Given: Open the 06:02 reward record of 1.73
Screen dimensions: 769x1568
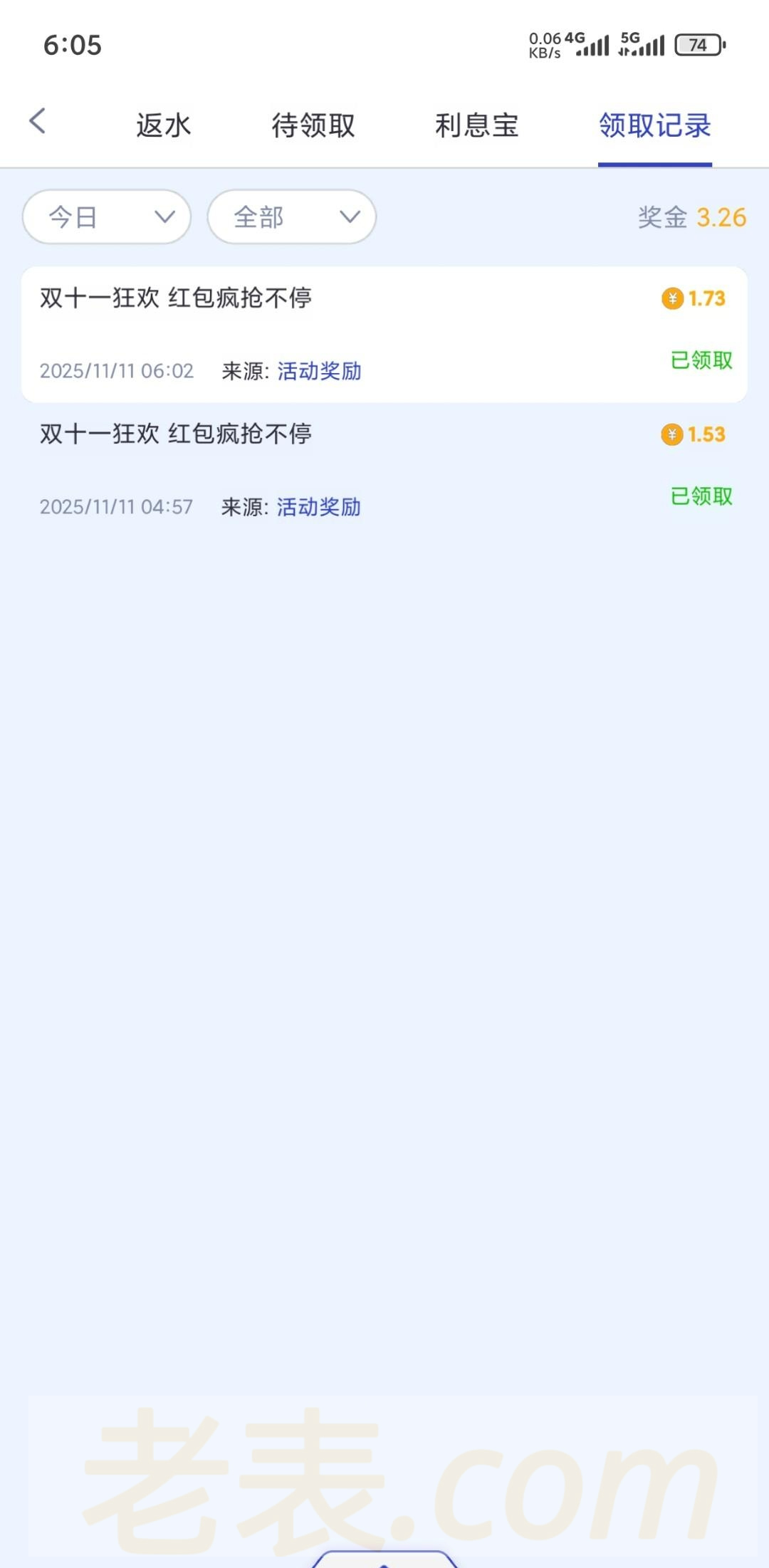Looking at the screenshot, I should coord(384,334).
